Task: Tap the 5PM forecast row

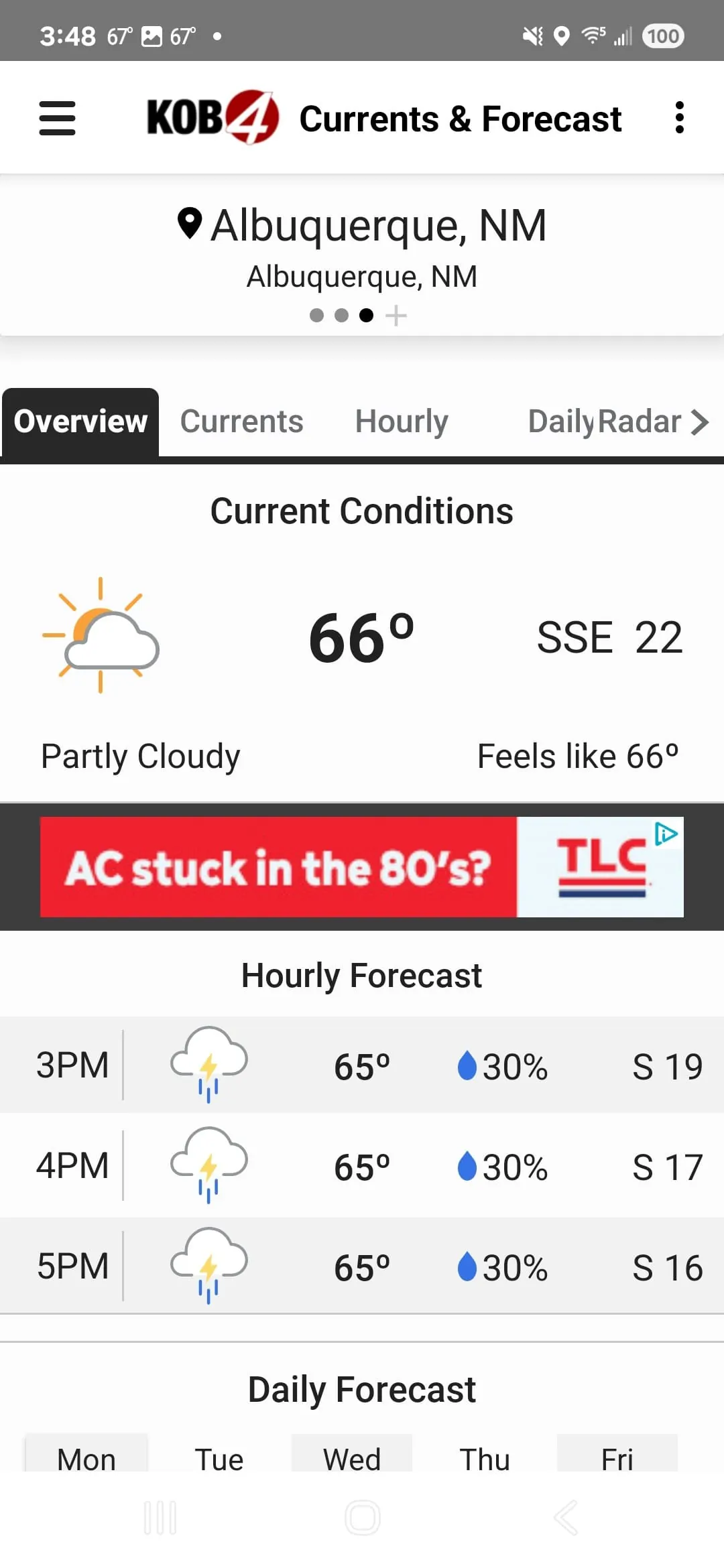Action: (x=362, y=1265)
